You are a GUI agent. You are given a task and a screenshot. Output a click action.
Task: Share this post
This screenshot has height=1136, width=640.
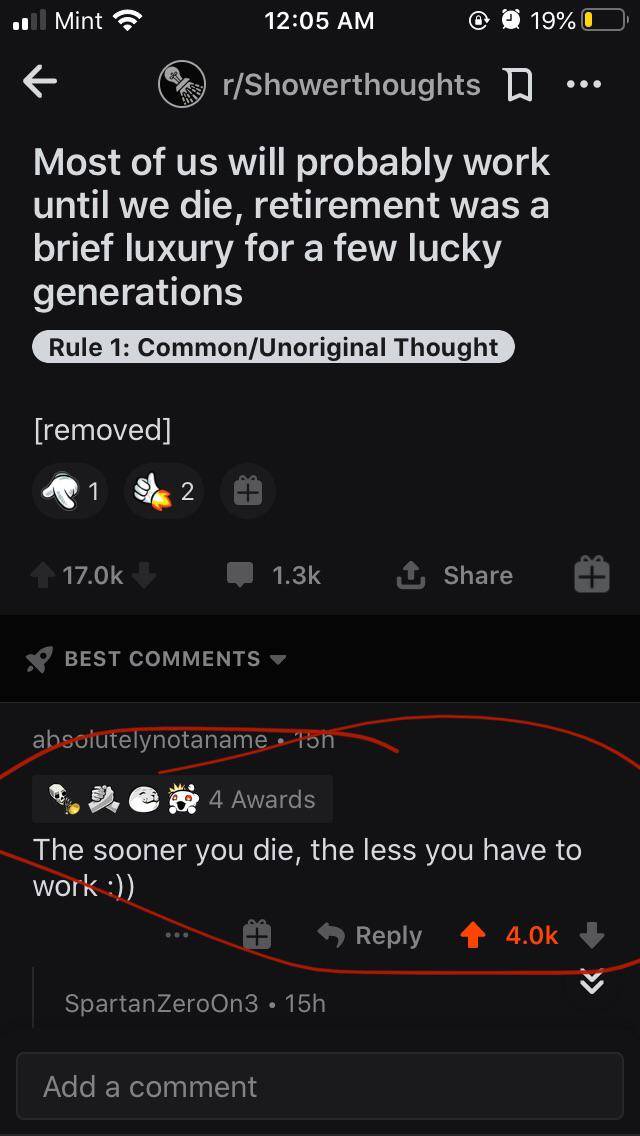click(x=455, y=575)
